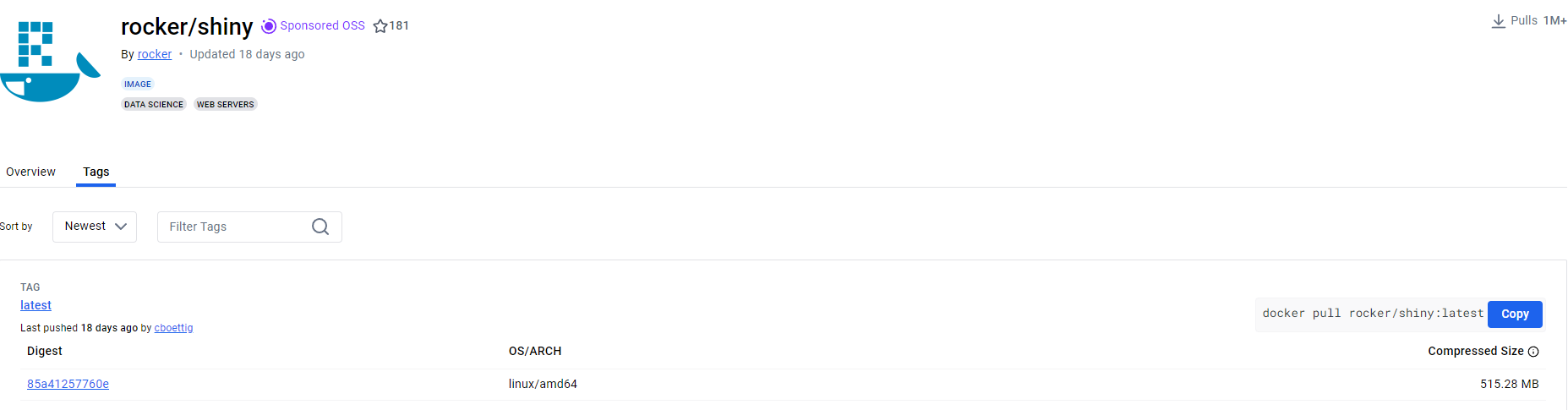The image size is (1568, 410).
Task: Show Compressed Size info tooltip
Action: pos(1533,352)
